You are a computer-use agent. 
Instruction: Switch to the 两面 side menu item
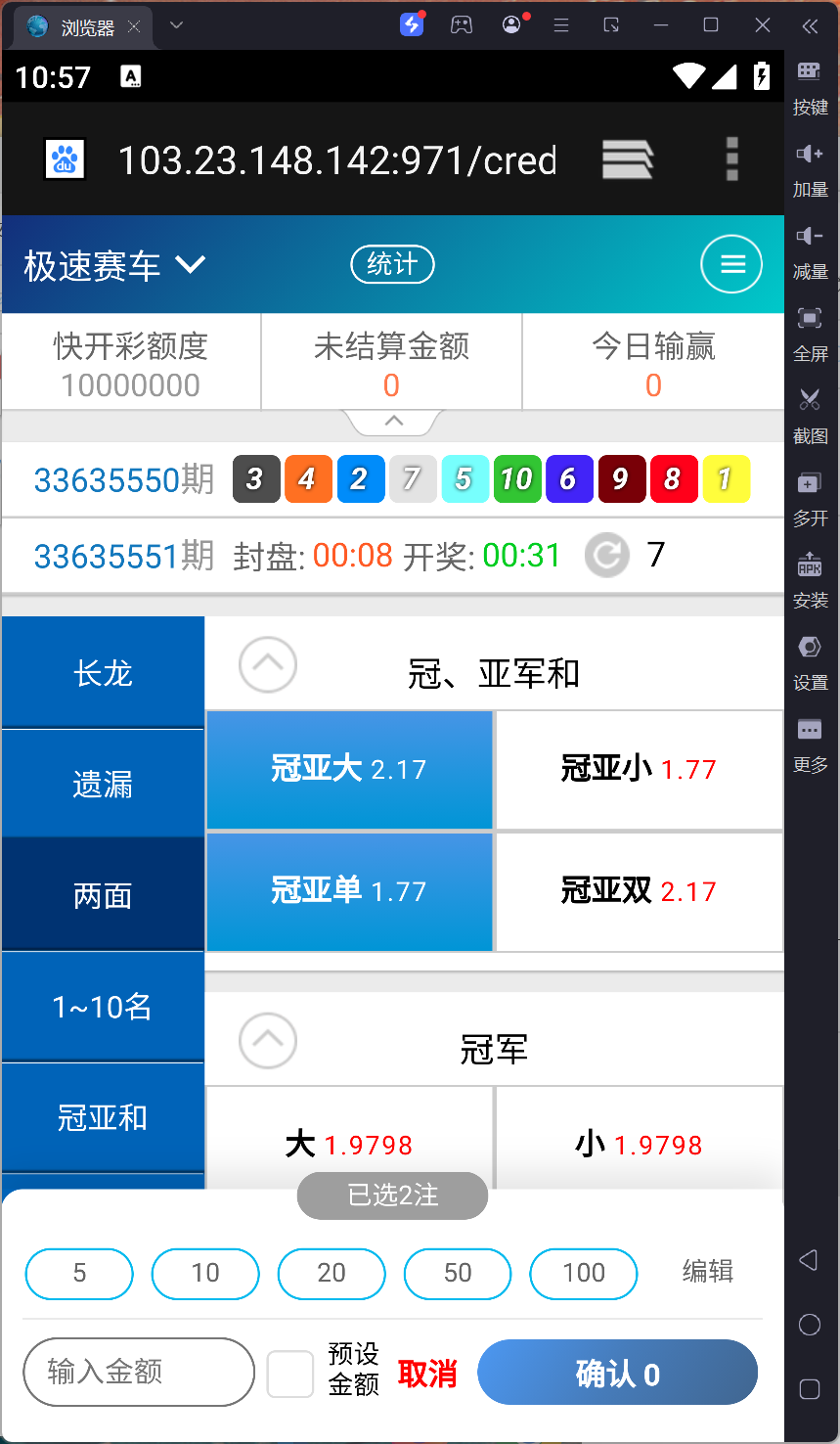[103, 894]
